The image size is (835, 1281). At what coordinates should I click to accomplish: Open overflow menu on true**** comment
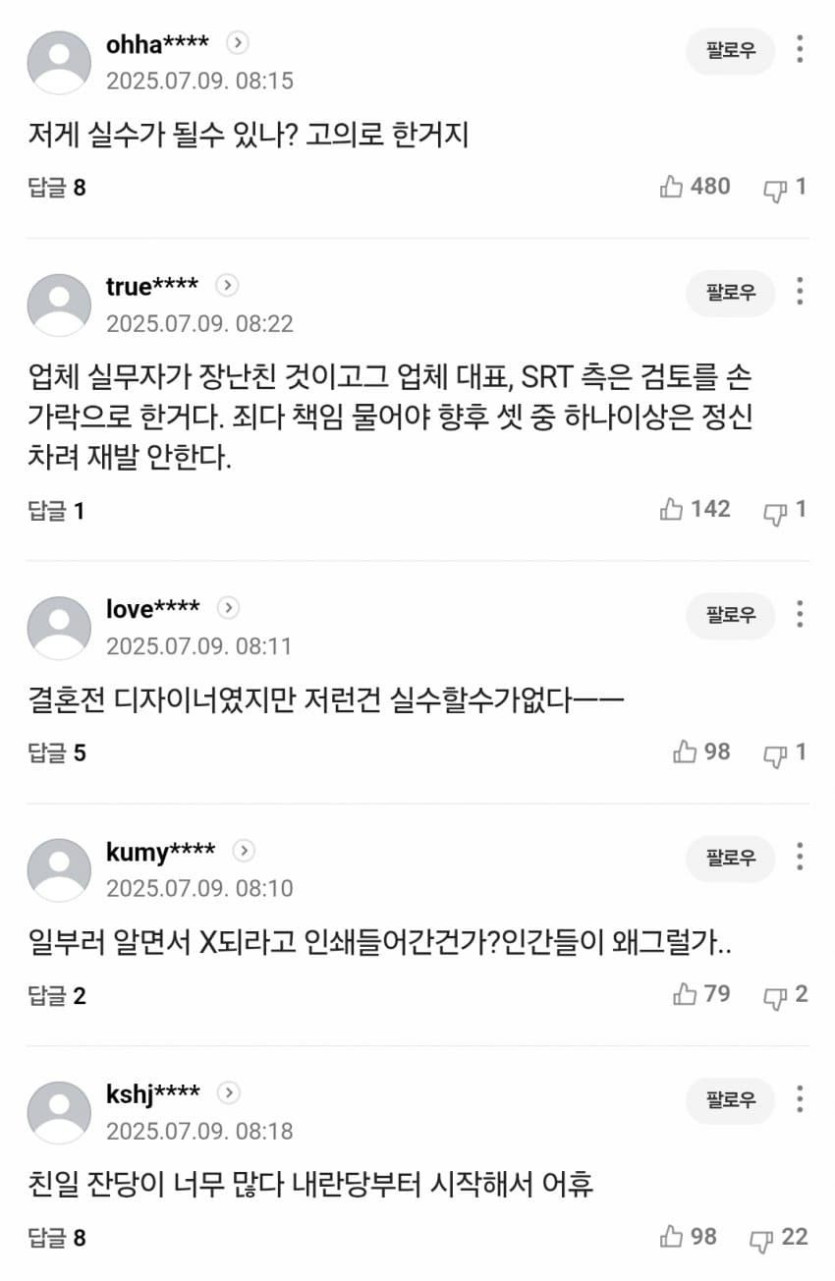[800, 291]
